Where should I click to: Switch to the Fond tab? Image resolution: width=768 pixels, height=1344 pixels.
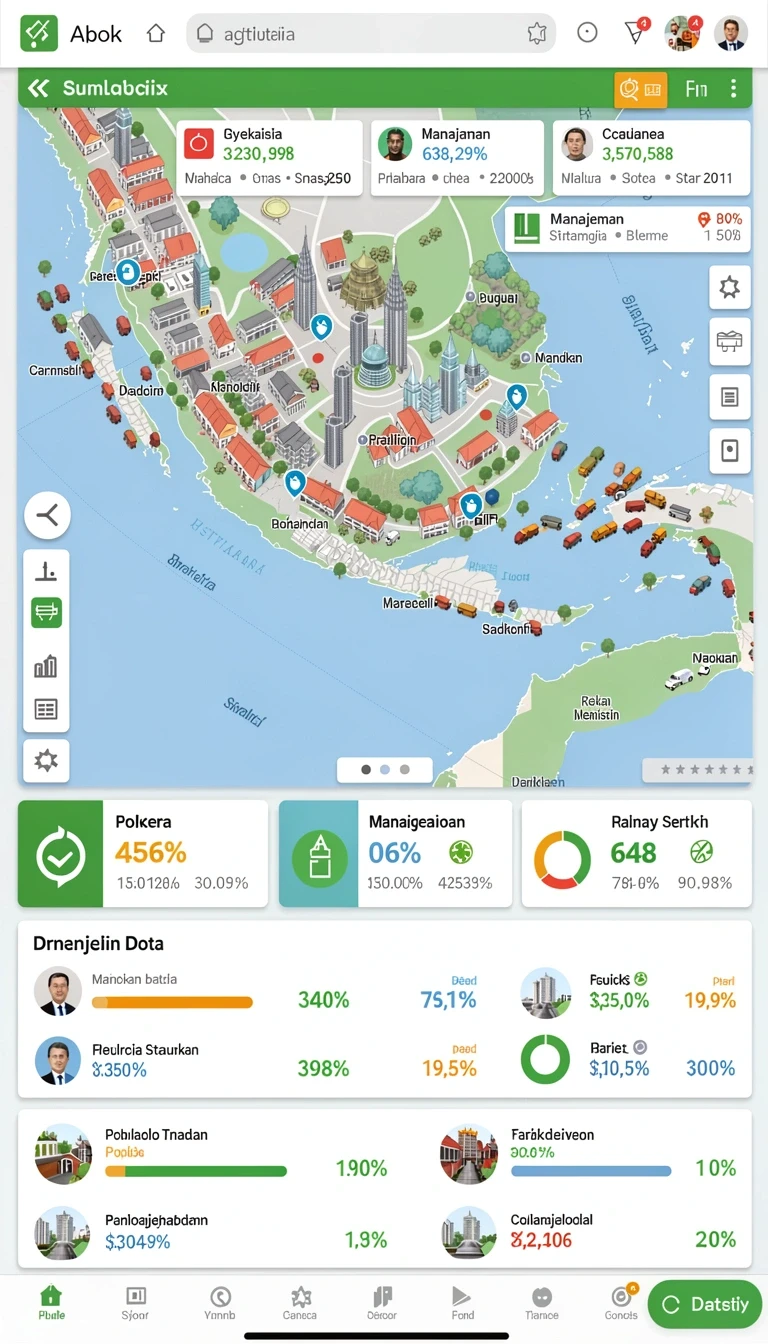(462, 1302)
